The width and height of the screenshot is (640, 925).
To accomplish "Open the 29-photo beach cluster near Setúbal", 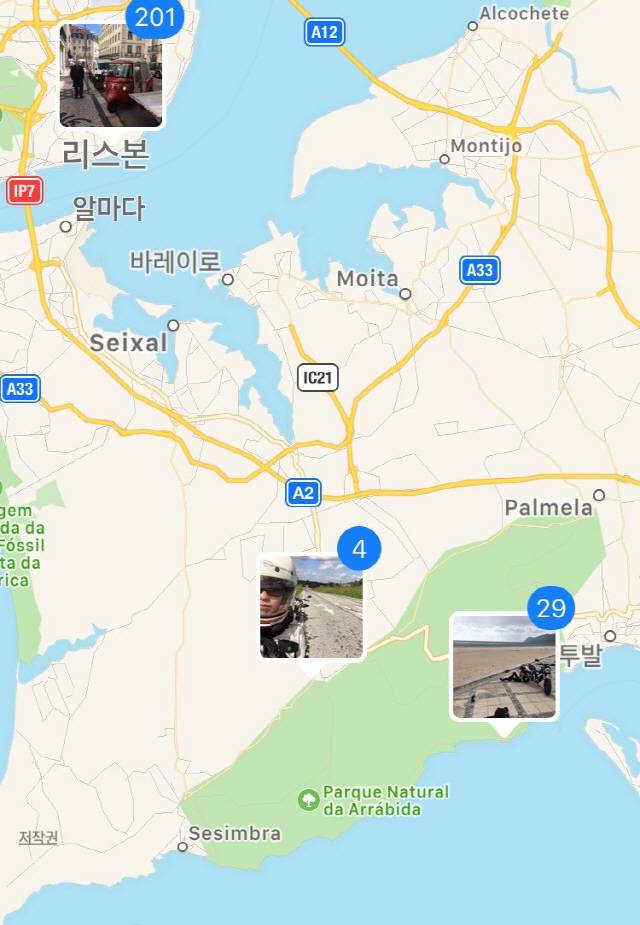I will point(503,667).
